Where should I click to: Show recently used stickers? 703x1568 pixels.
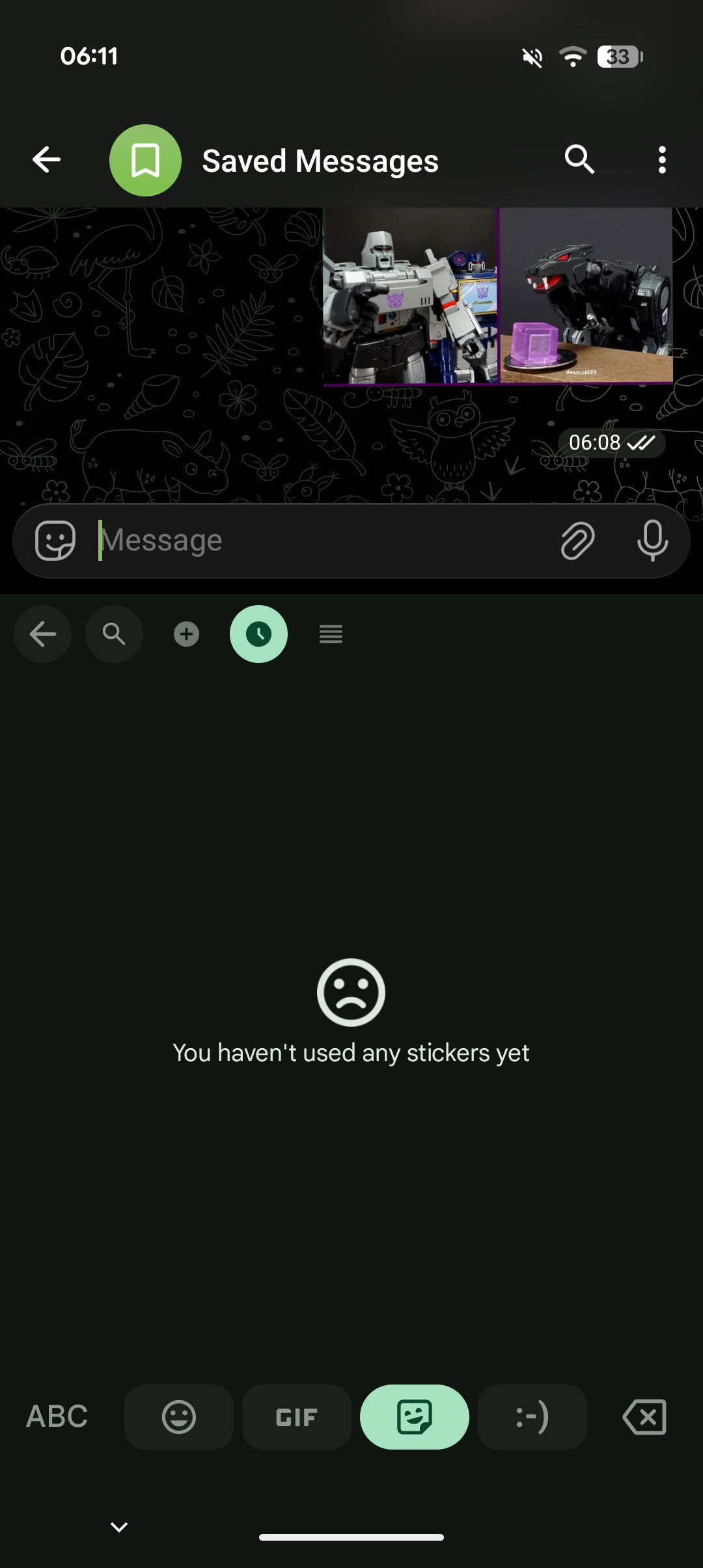click(x=258, y=634)
